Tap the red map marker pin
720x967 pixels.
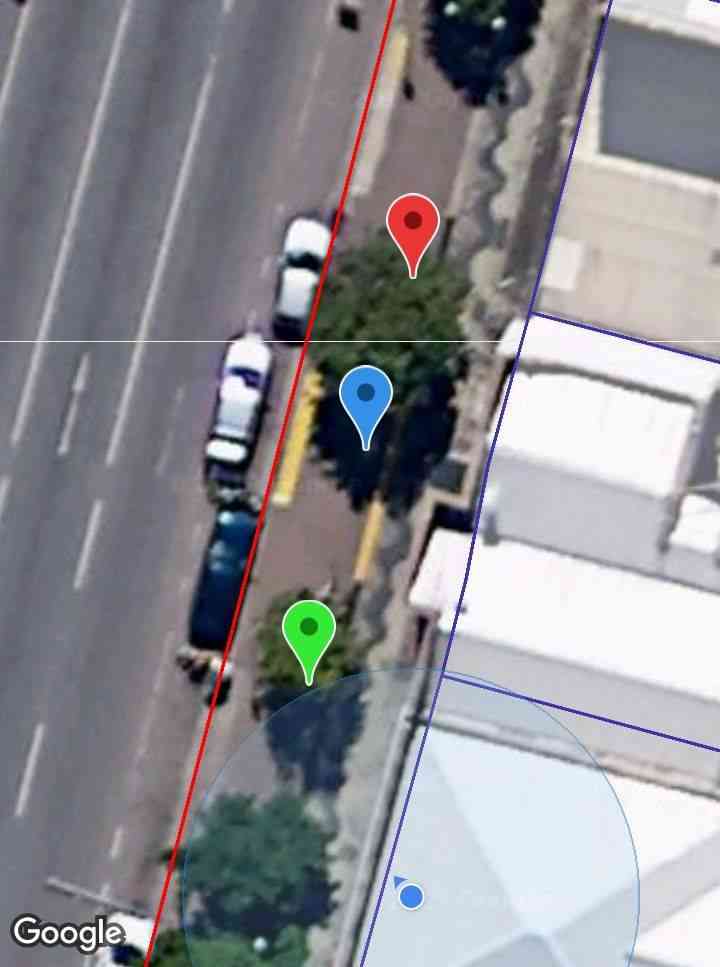coord(413,226)
